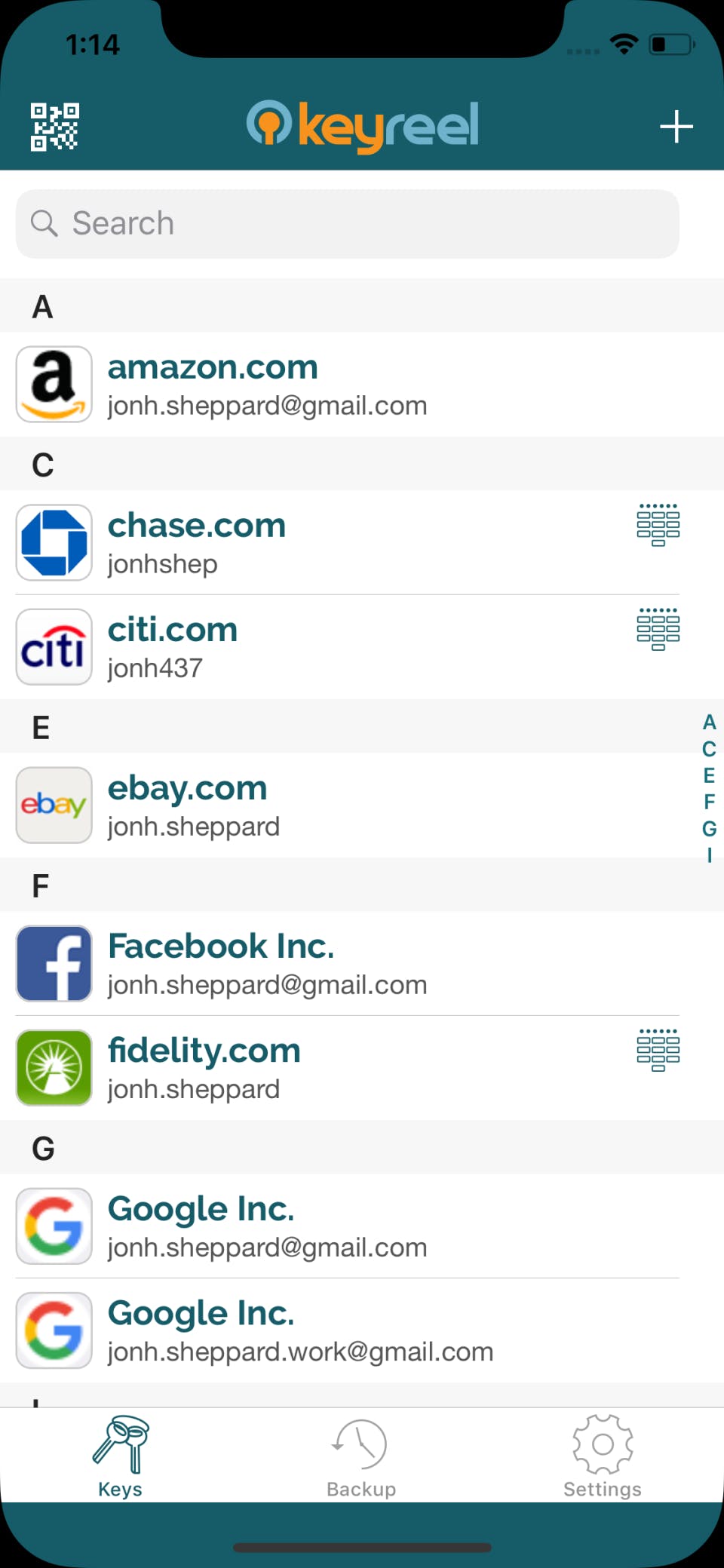Open the chase.com entry
The image size is (724, 1568).
pos(302,543)
